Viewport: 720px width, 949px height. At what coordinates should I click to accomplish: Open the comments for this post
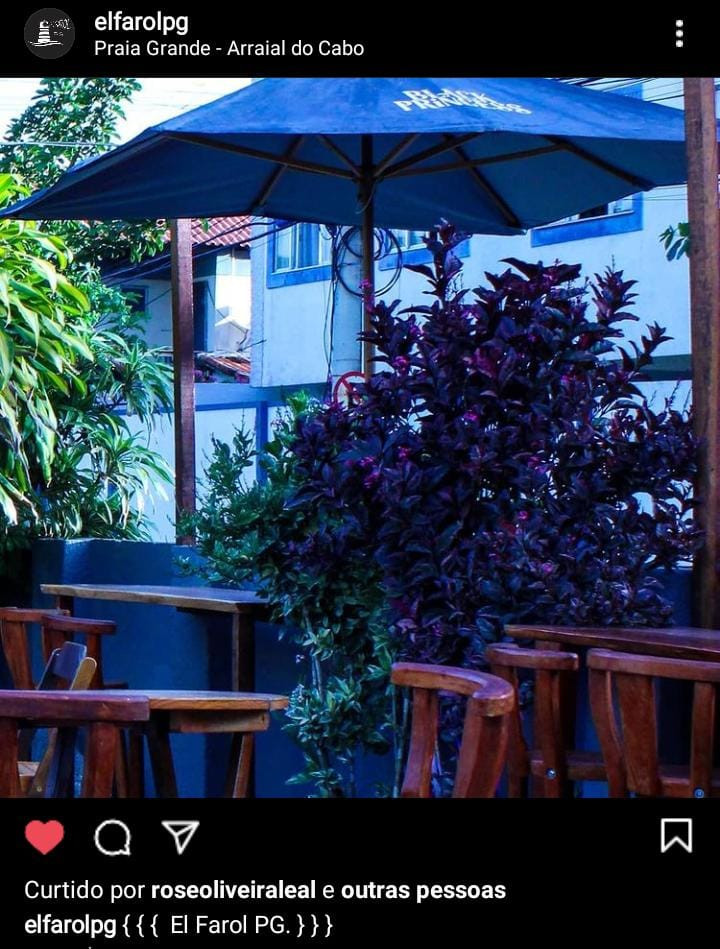coord(112,836)
